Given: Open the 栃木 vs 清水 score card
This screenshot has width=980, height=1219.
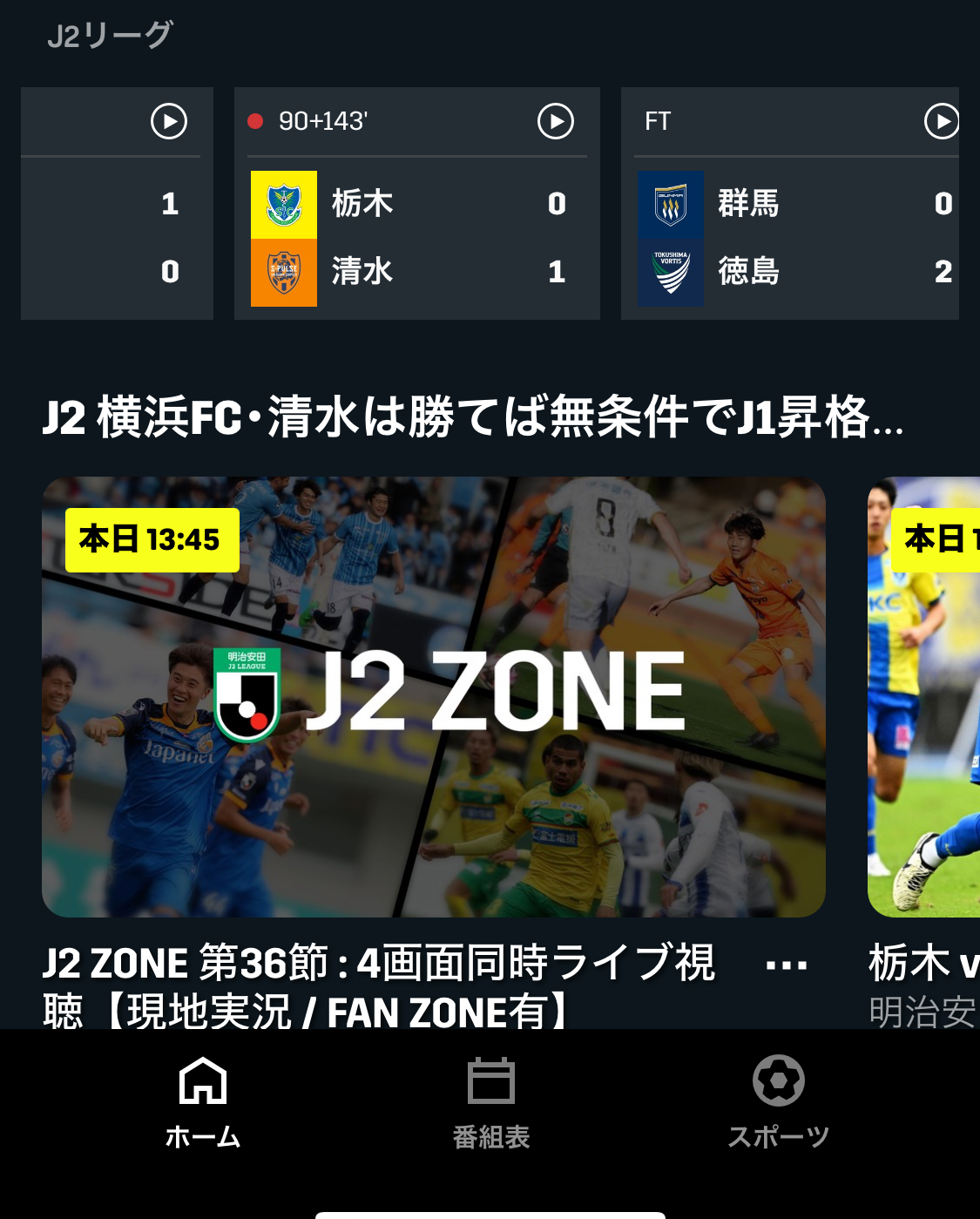Looking at the screenshot, I should click(416, 238).
